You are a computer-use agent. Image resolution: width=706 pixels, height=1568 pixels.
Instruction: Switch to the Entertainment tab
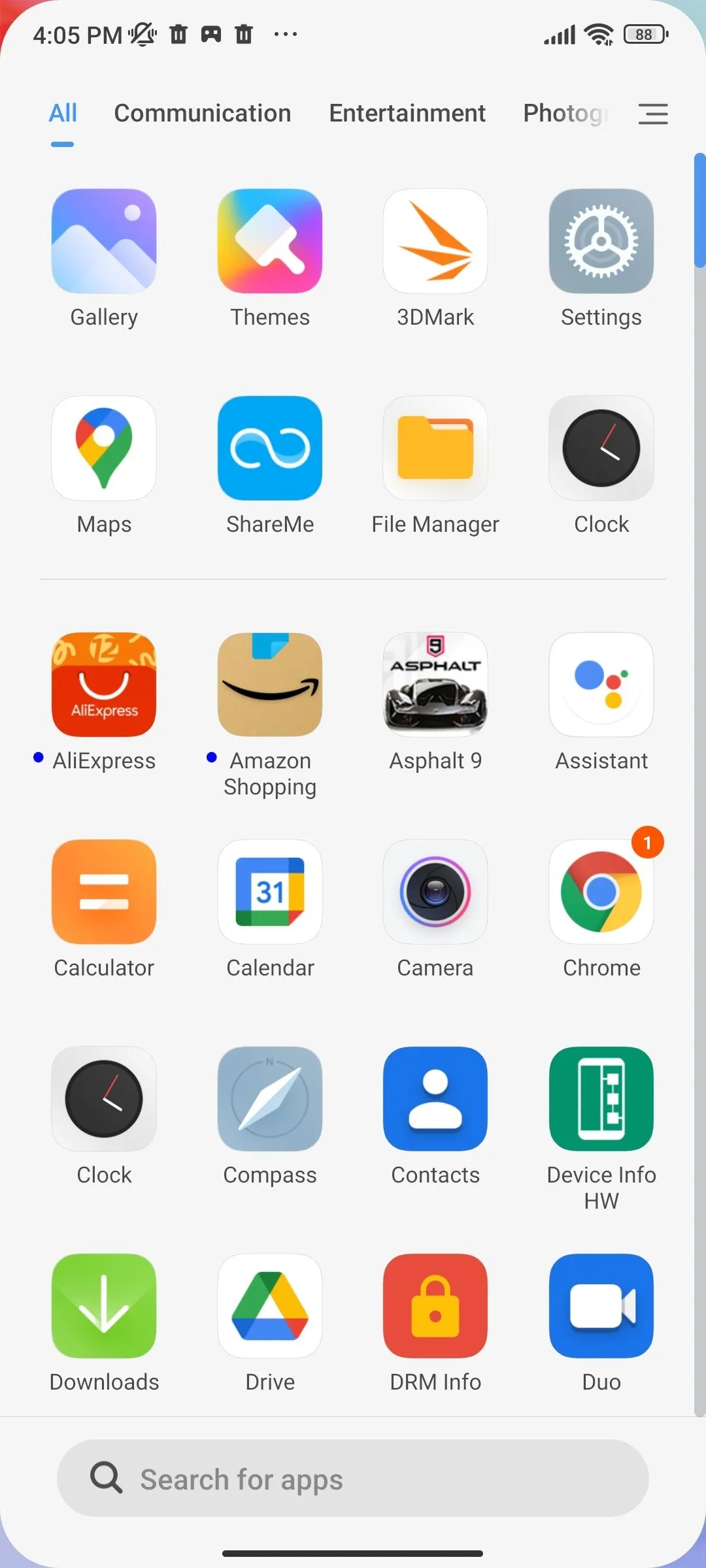(407, 113)
